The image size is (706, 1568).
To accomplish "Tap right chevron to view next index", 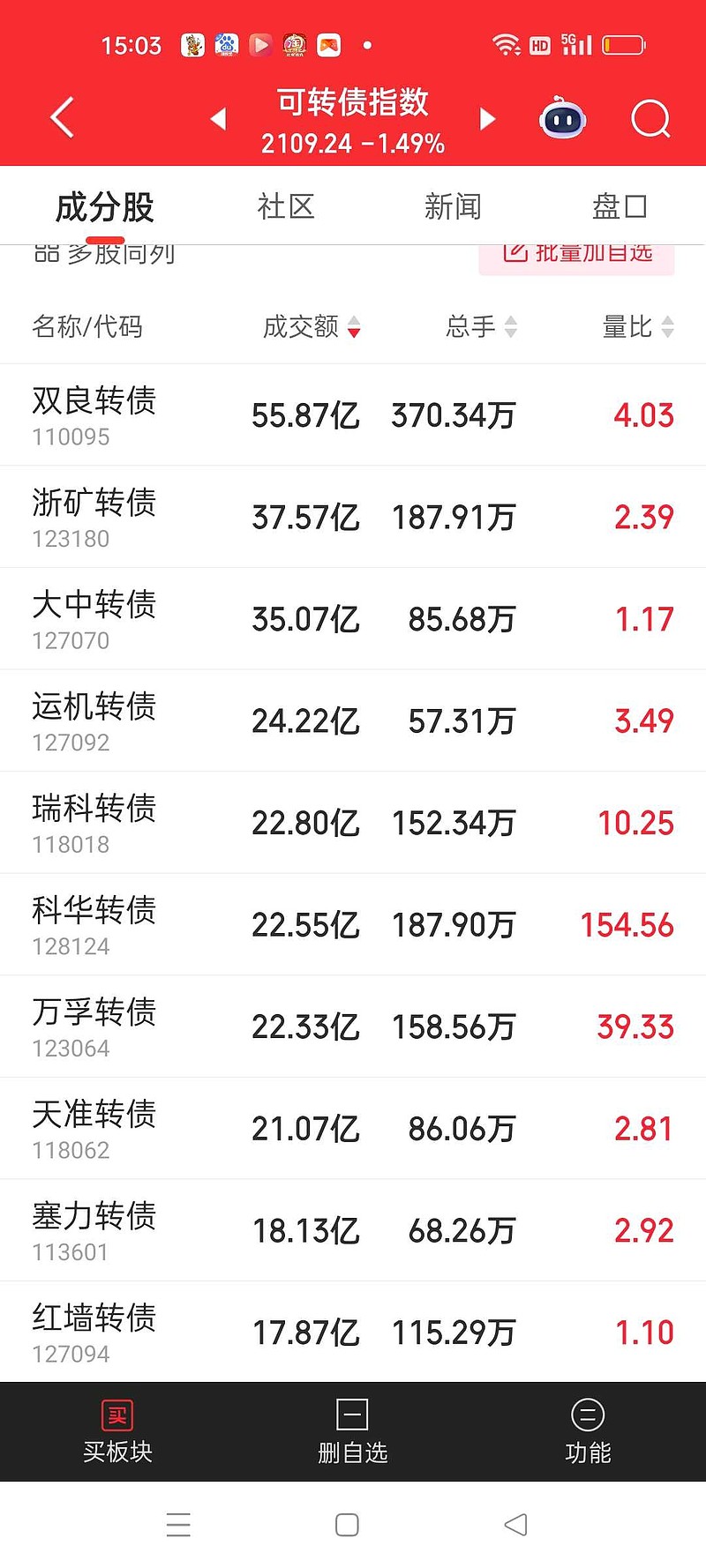I will (x=487, y=118).
